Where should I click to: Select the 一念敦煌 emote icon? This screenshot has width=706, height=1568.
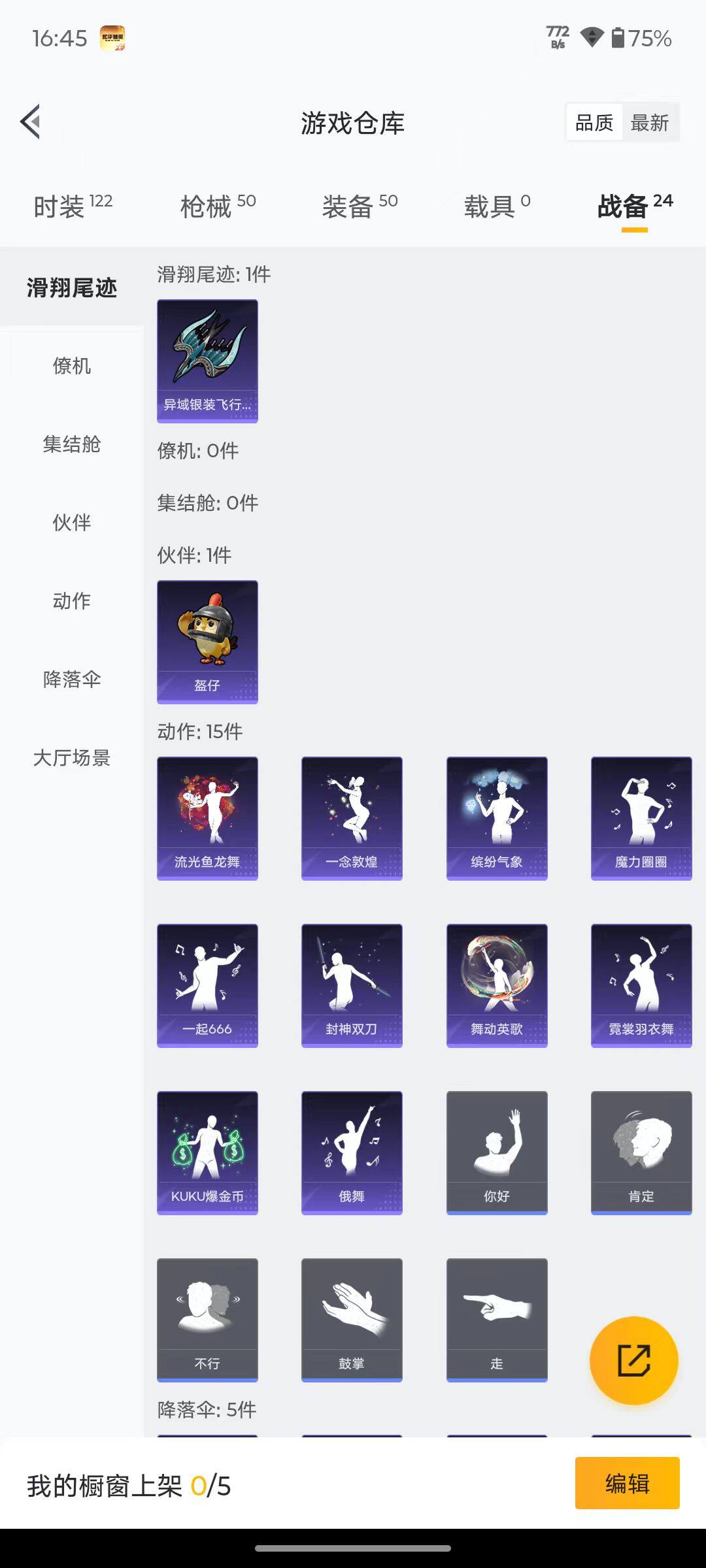tap(352, 817)
